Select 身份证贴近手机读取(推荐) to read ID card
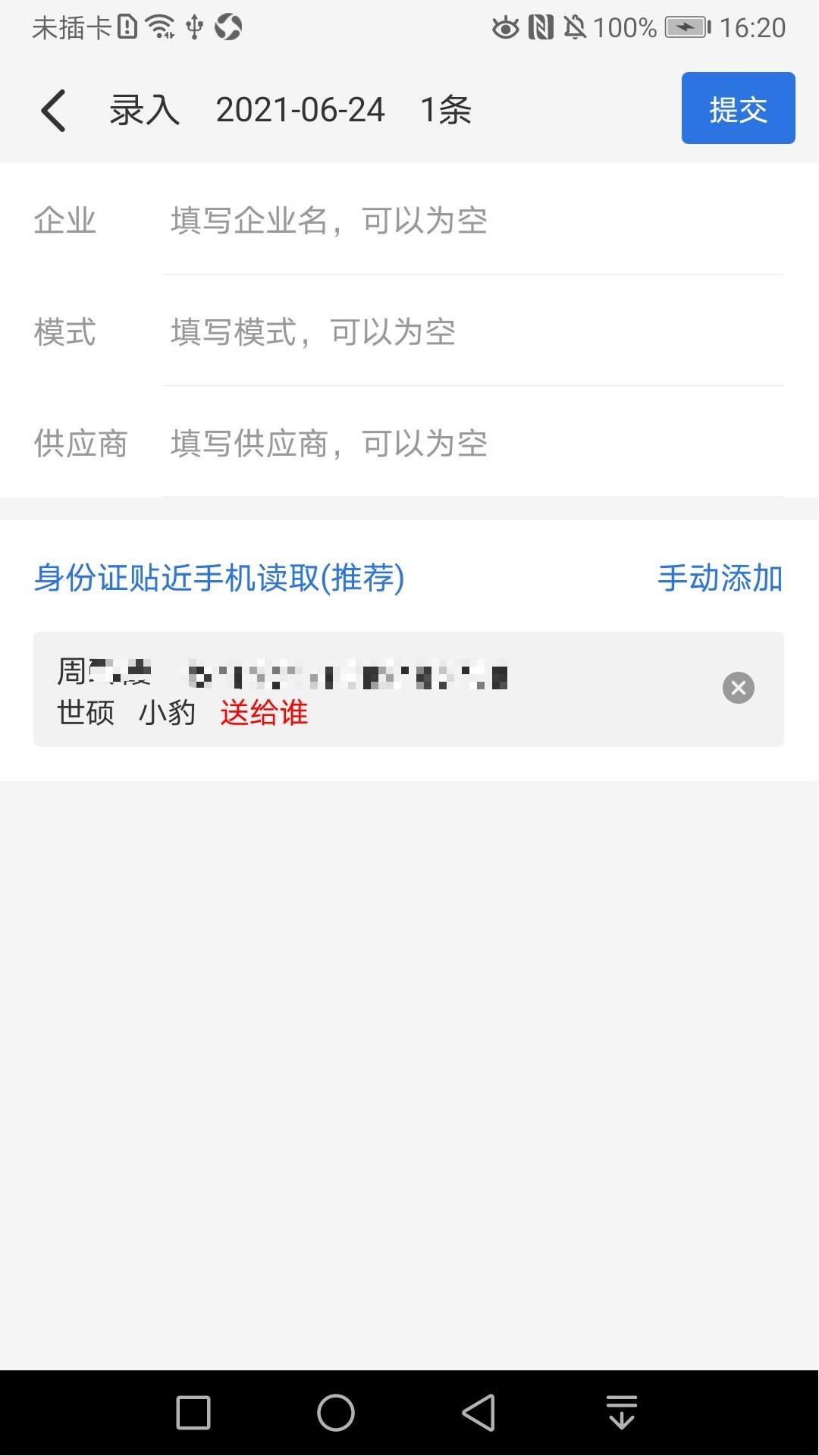This screenshot has height=1456, width=819. pyautogui.click(x=218, y=579)
